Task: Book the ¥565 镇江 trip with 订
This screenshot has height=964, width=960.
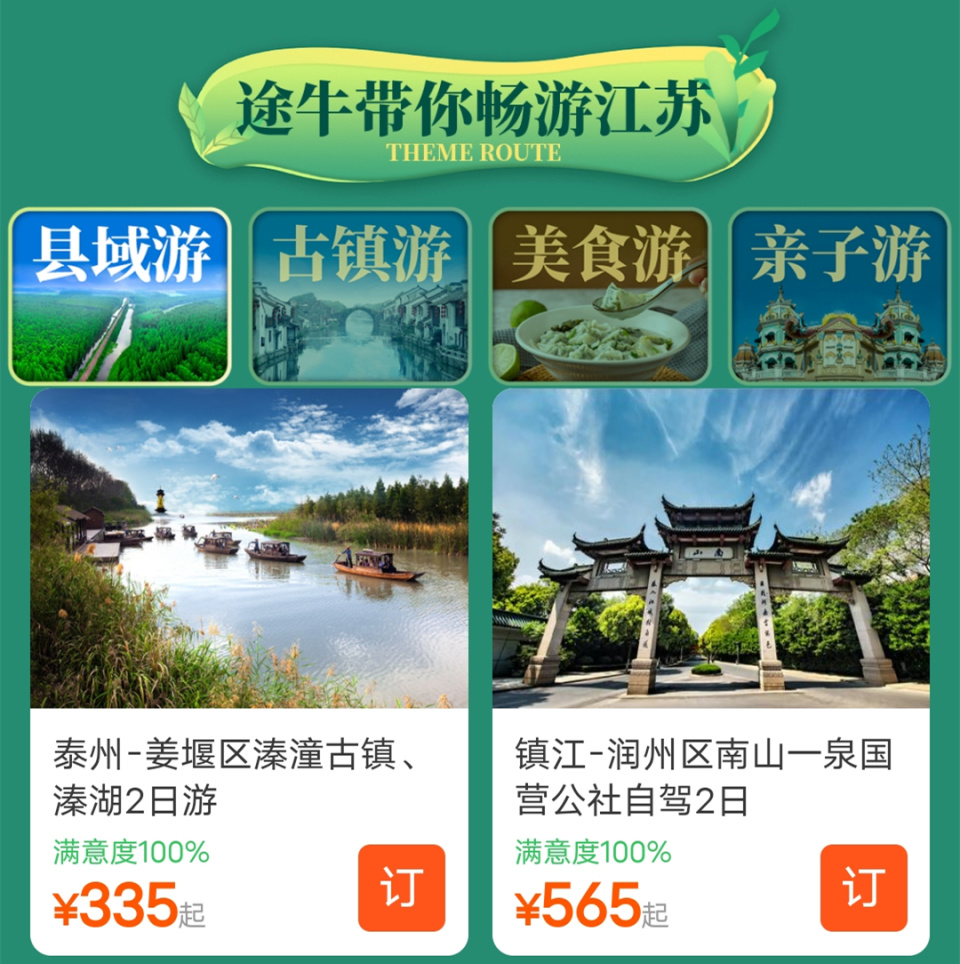Action: tap(863, 888)
